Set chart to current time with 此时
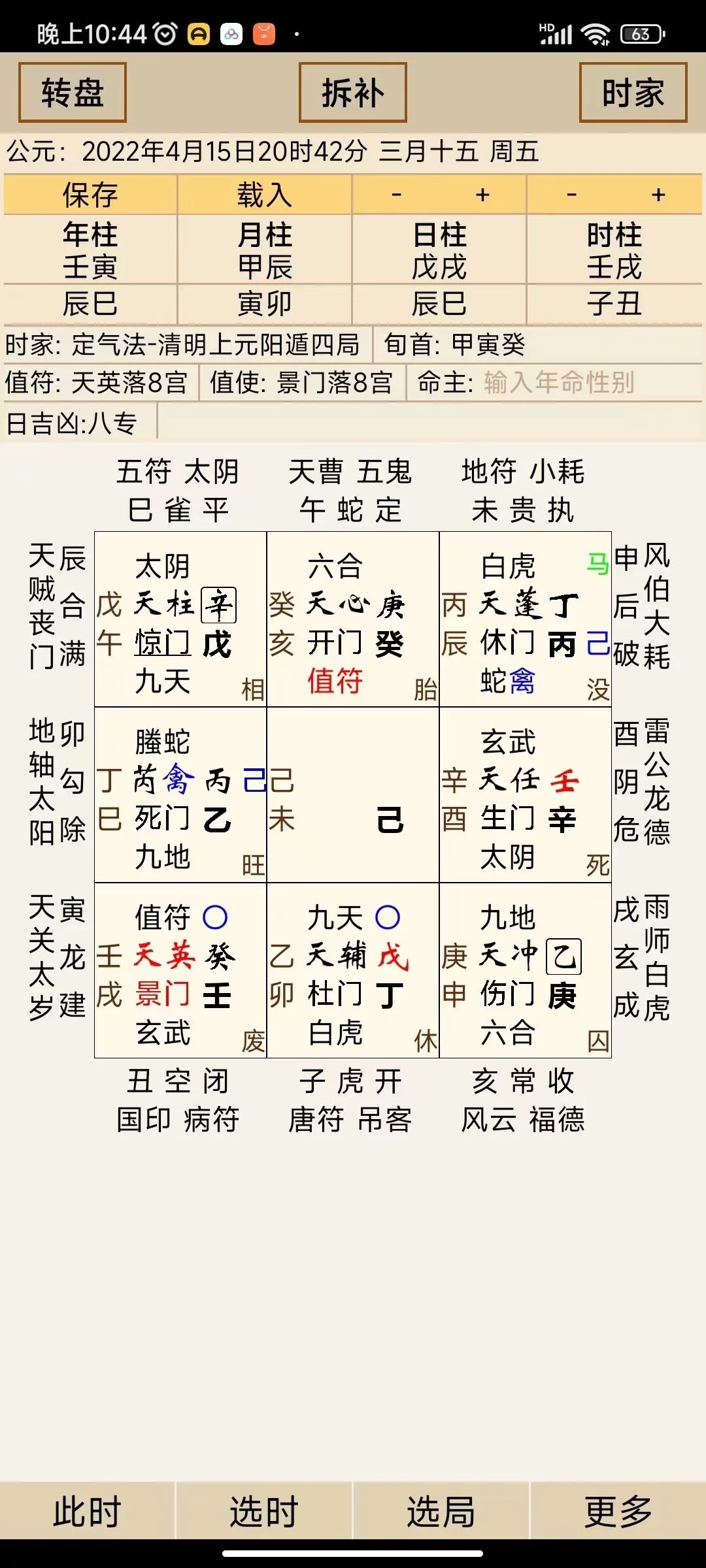706x1568 pixels. point(87,1511)
